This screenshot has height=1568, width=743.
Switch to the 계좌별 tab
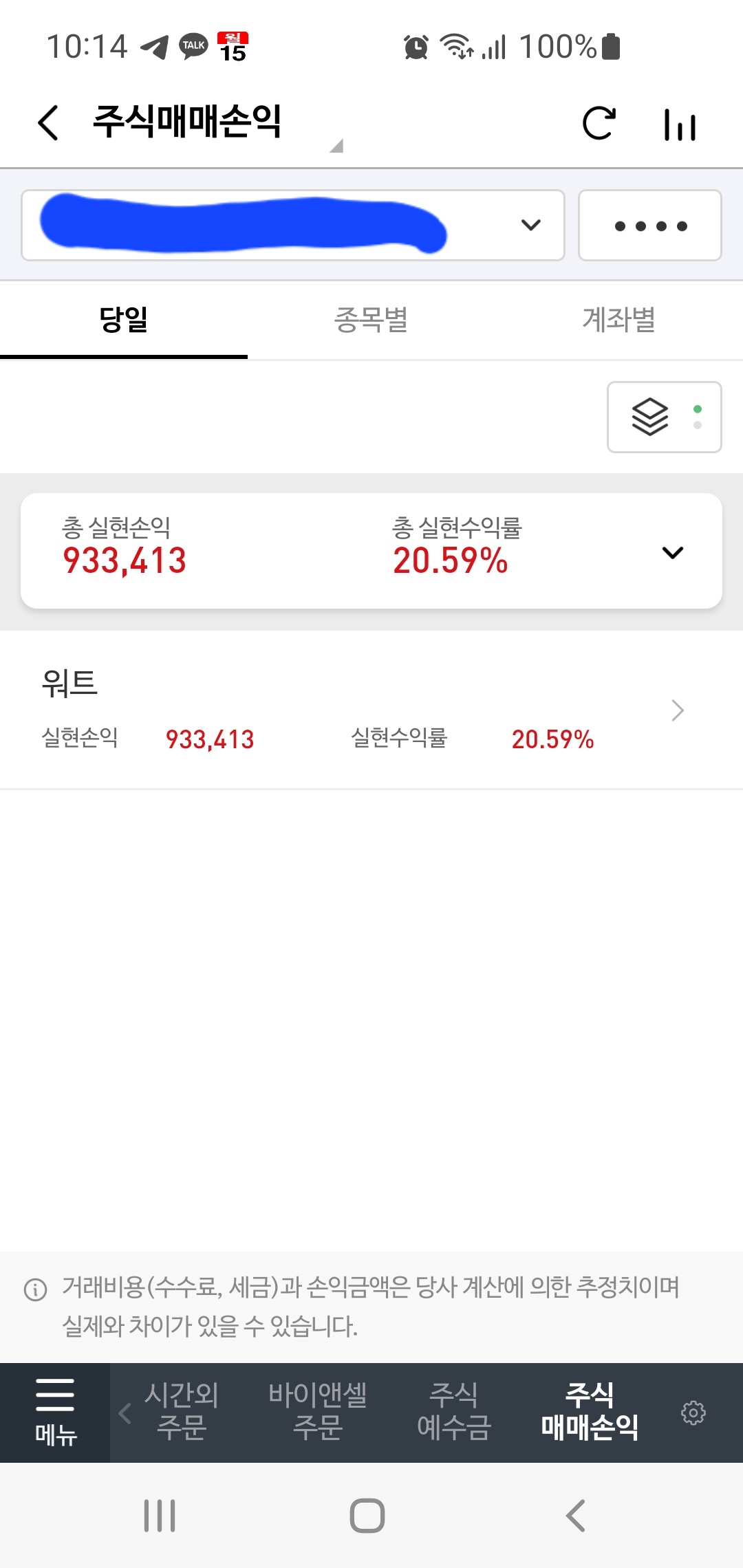tap(619, 320)
